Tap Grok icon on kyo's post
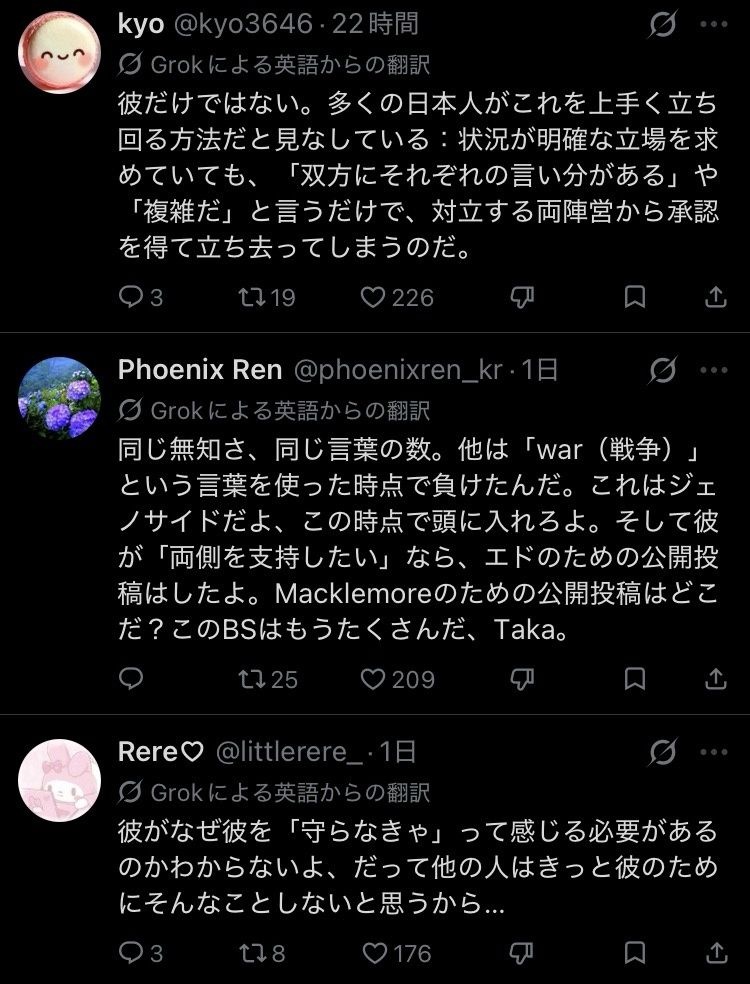The width and height of the screenshot is (750, 984). click(663, 25)
